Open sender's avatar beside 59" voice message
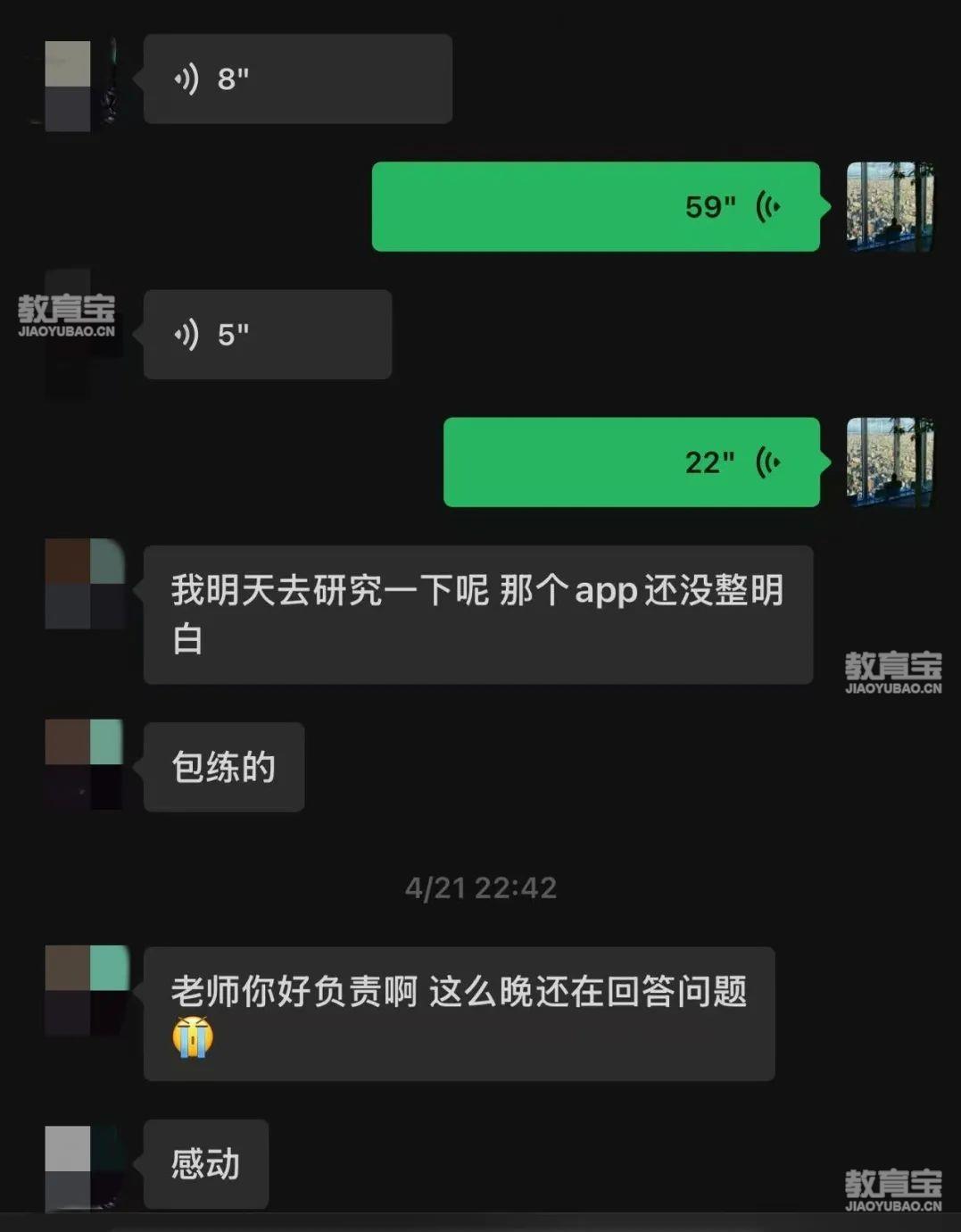The height and width of the screenshot is (1232, 961). pyautogui.click(x=889, y=206)
